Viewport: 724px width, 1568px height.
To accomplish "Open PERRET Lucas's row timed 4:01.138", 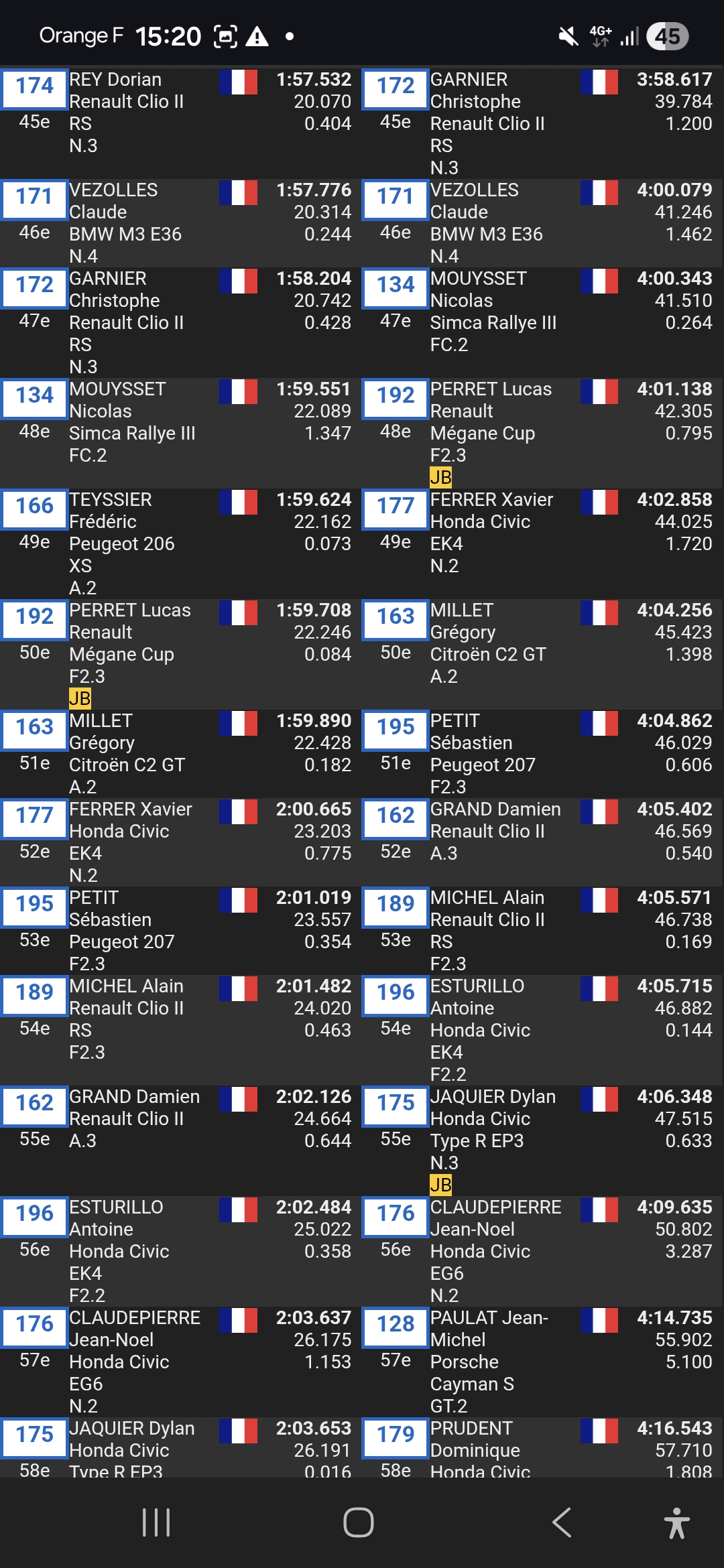I will (542, 432).
